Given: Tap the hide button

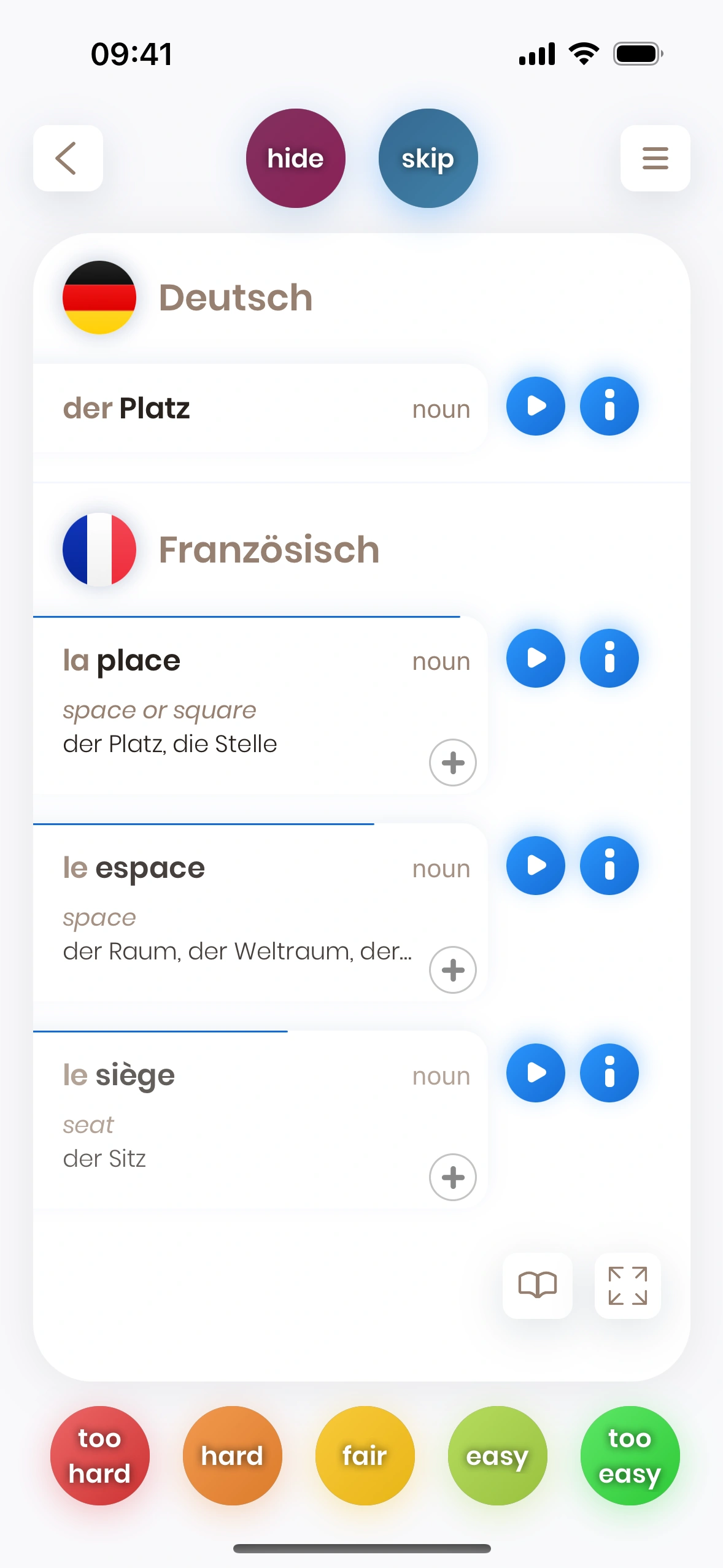Looking at the screenshot, I should pos(295,158).
